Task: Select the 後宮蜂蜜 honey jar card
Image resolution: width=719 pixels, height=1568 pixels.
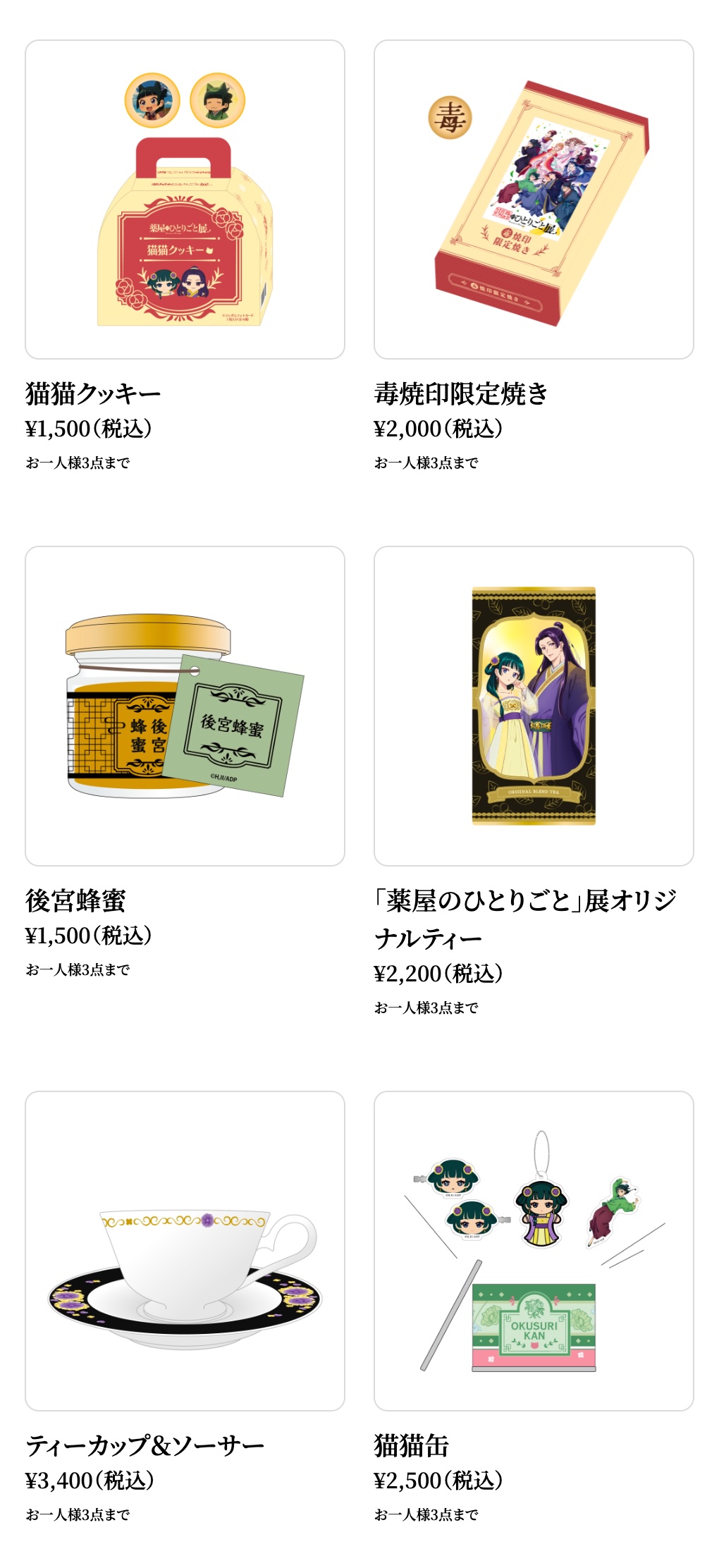Action: (x=185, y=706)
